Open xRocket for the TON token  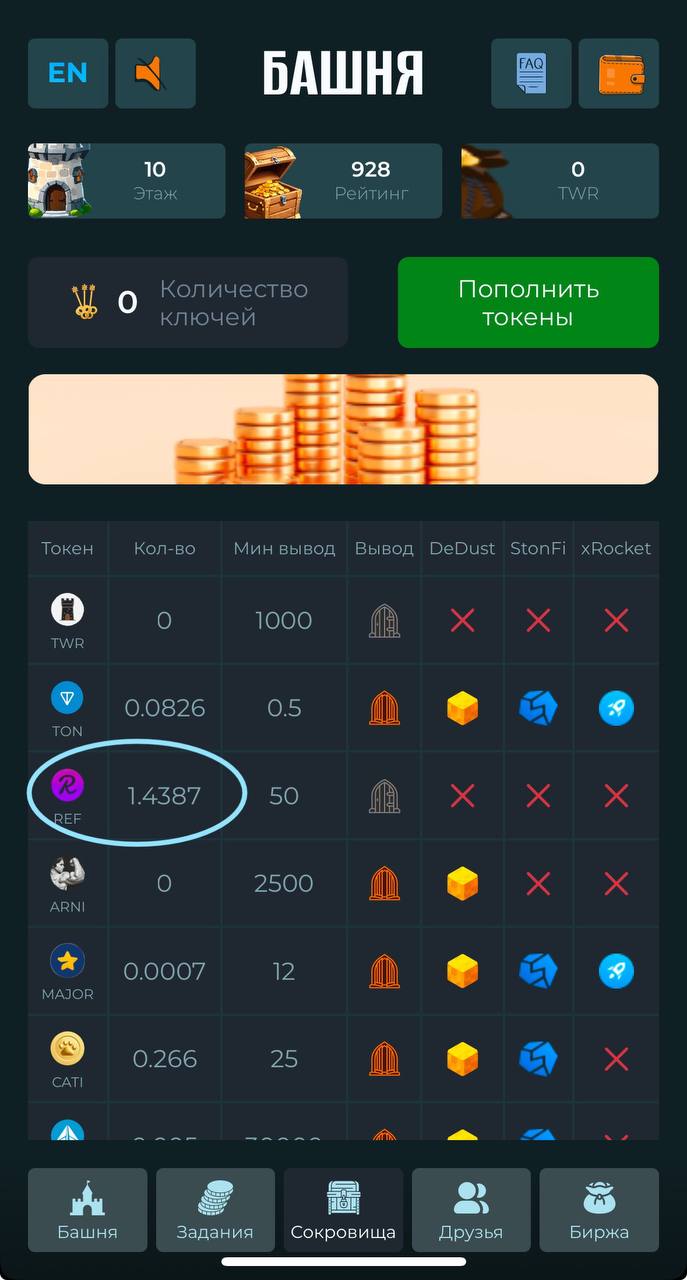[x=616, y=708]
